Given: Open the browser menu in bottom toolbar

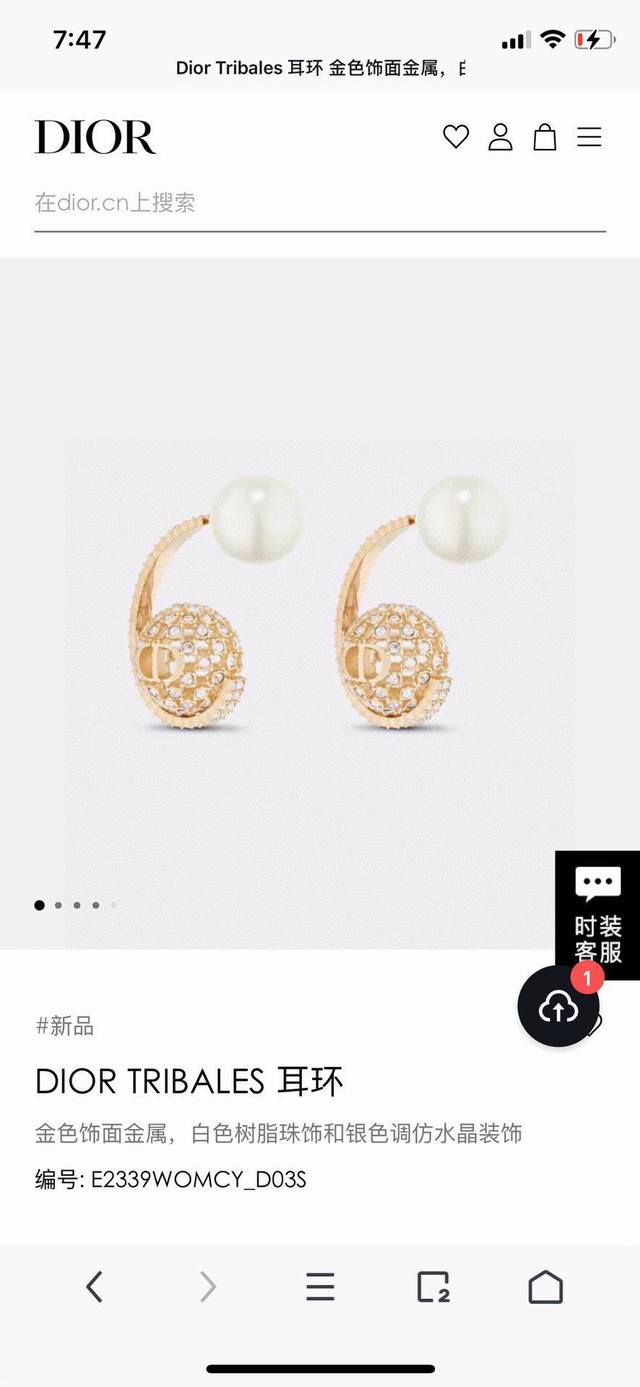Looking at the screenshot, I should 320,1286.
